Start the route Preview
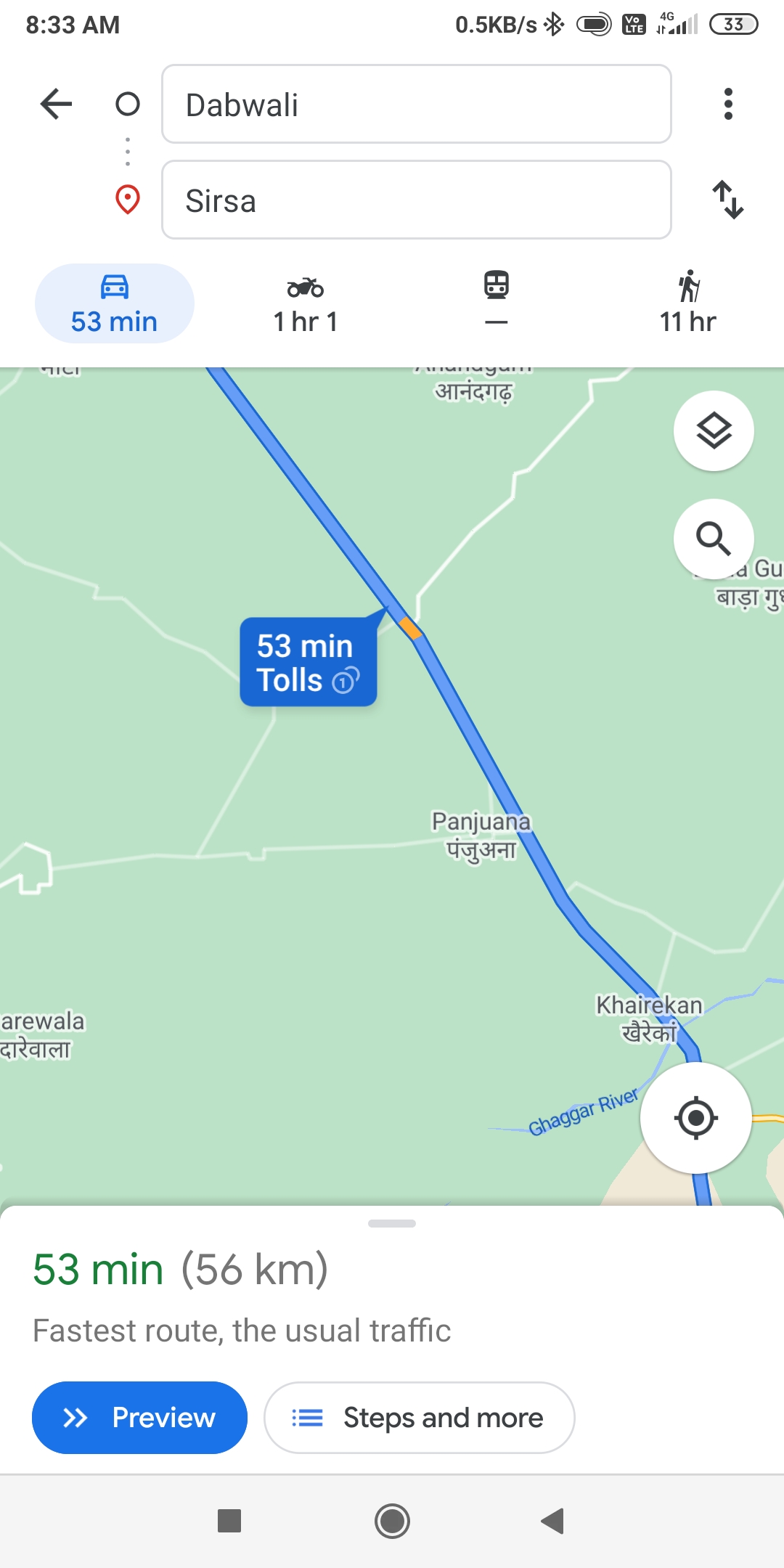The height and width of the screenshot is (1568, 784). pyautogui.click(x=139, y=1418)
